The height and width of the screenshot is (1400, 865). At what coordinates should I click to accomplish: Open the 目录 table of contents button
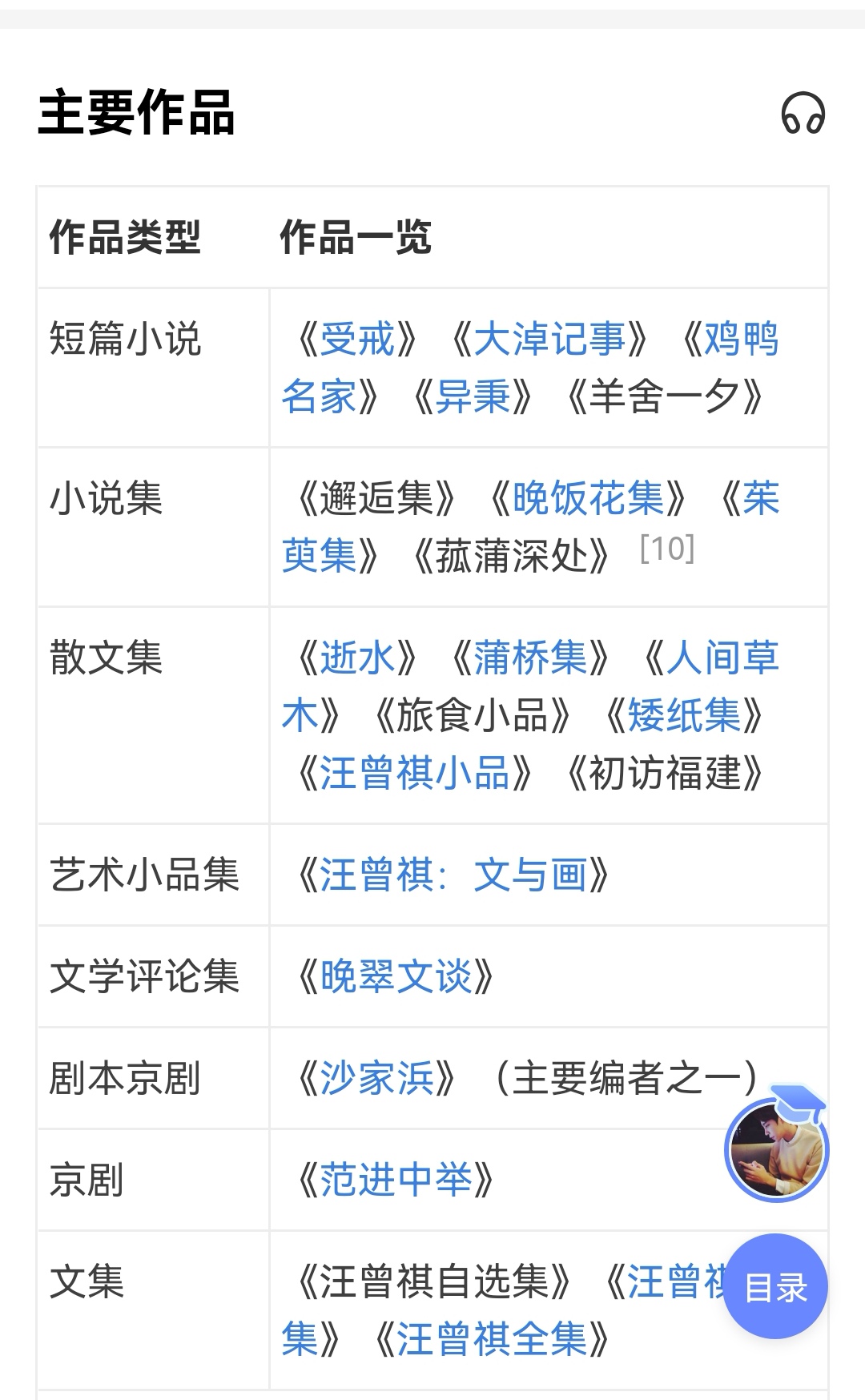point(774,1287)
